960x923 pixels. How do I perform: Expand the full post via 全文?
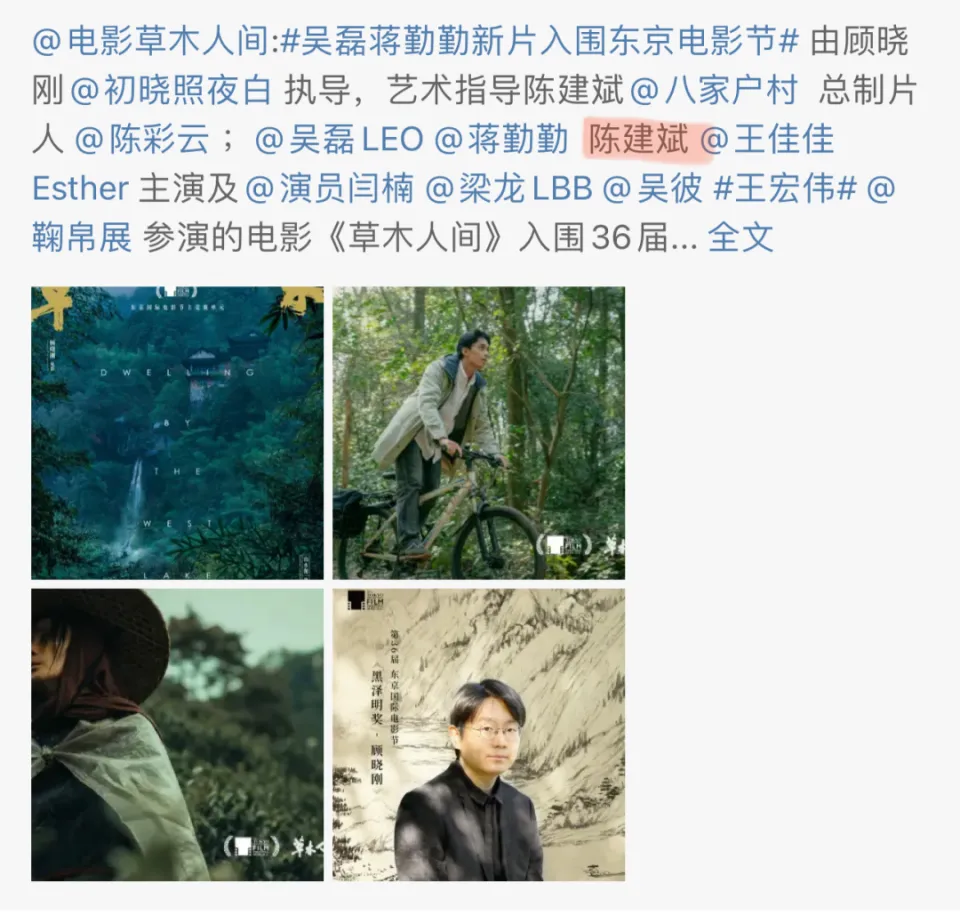(741, 235)
